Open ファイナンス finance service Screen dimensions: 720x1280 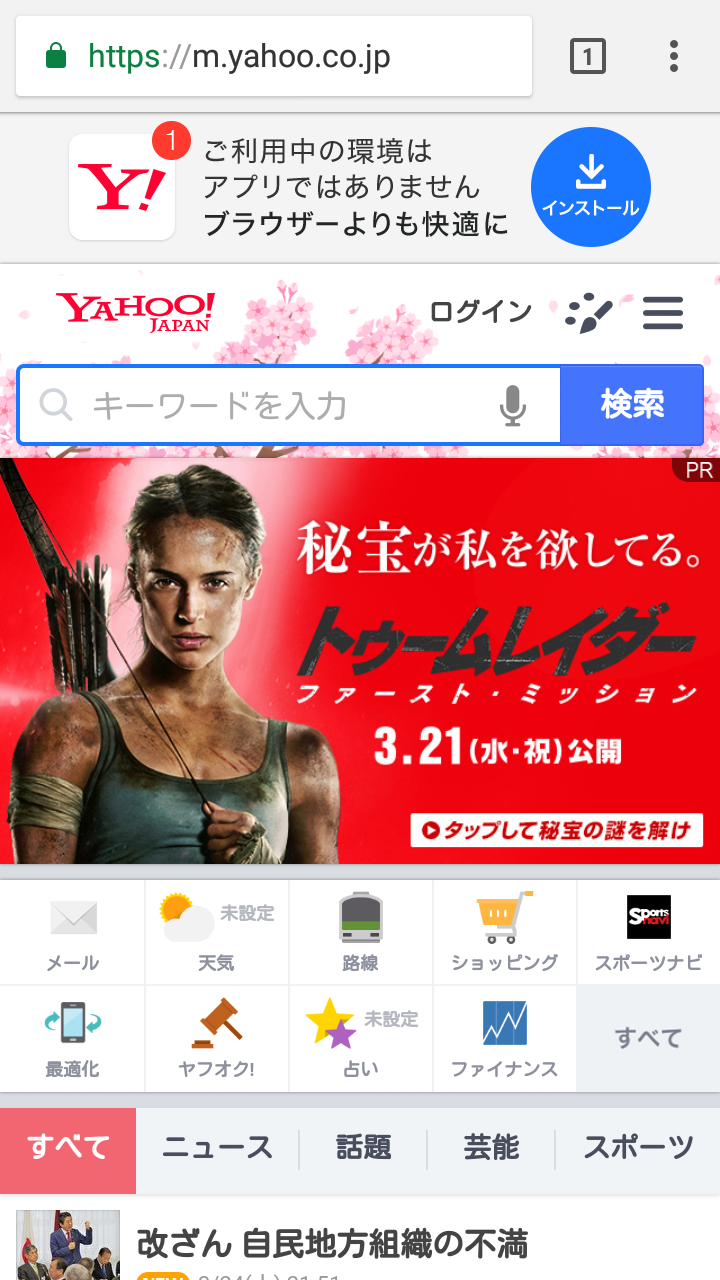[x=504, y=1038]
